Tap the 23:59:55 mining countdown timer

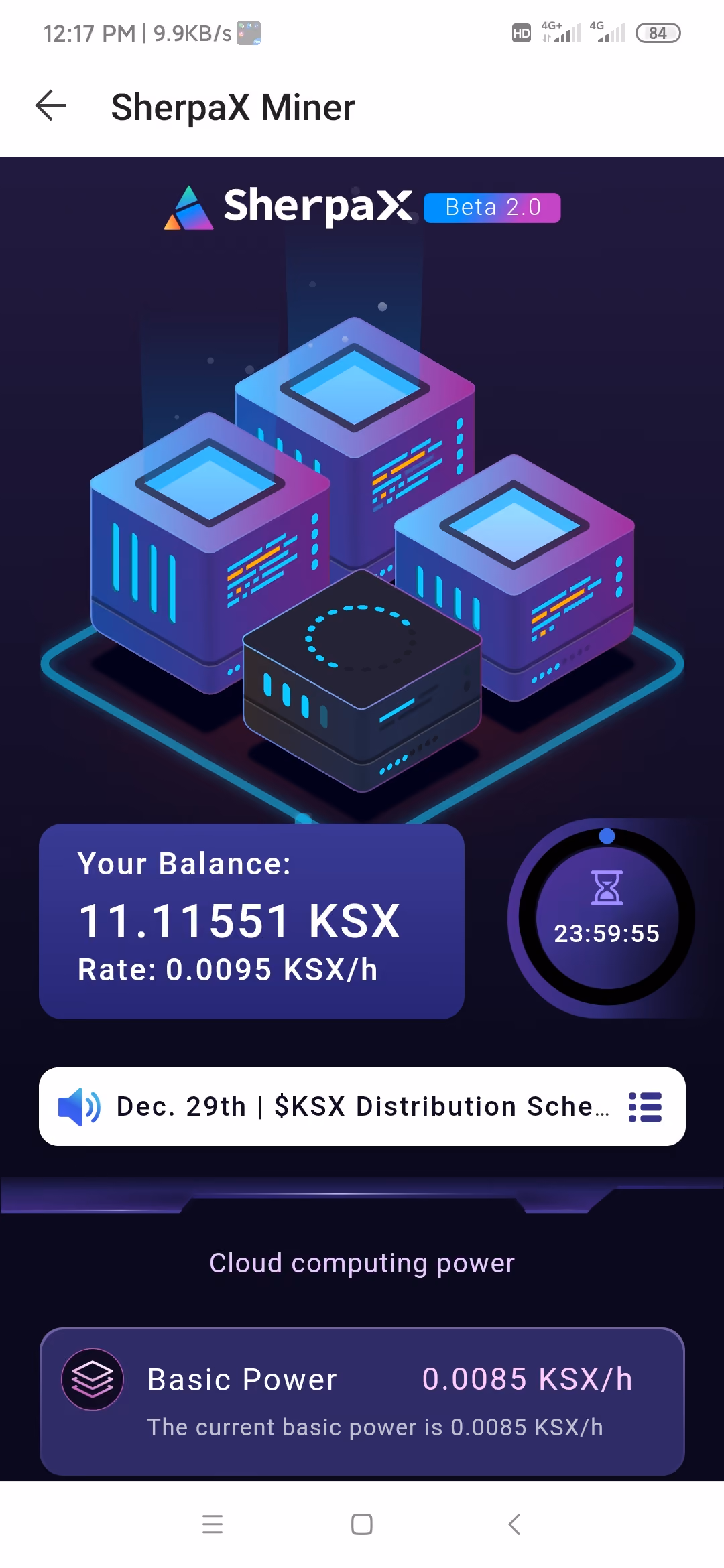pyautogui.click(x=607, y=917)
